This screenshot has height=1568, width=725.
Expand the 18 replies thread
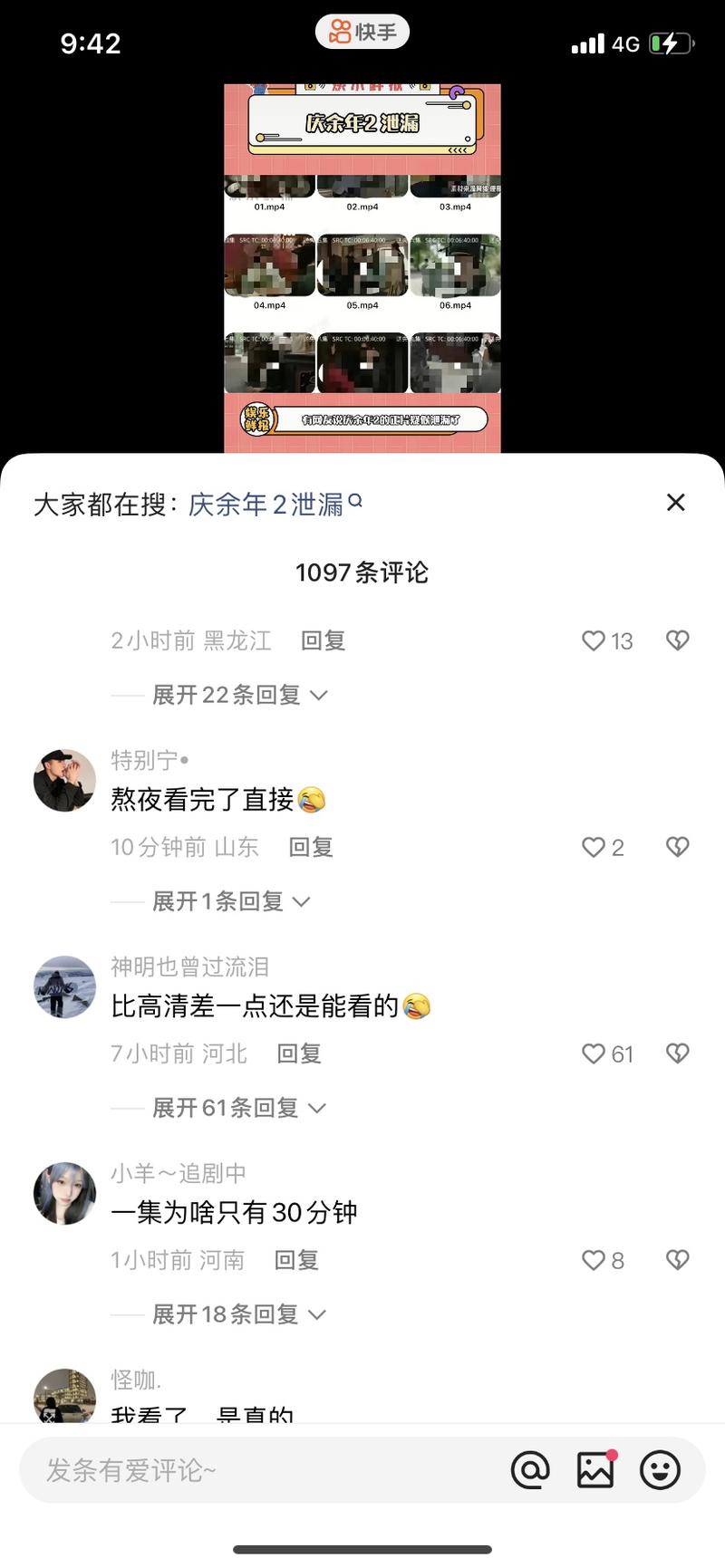(239, 1314)
